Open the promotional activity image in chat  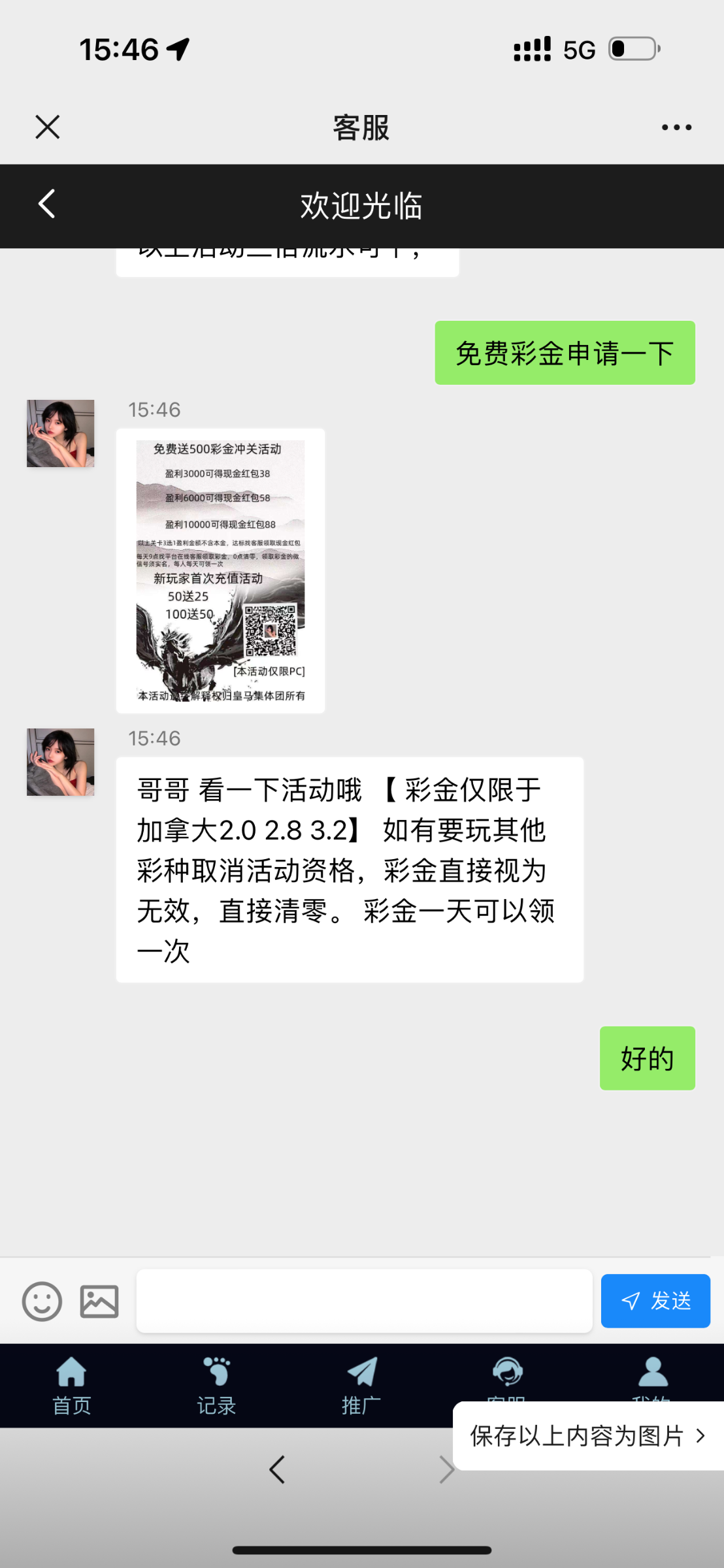220,570
